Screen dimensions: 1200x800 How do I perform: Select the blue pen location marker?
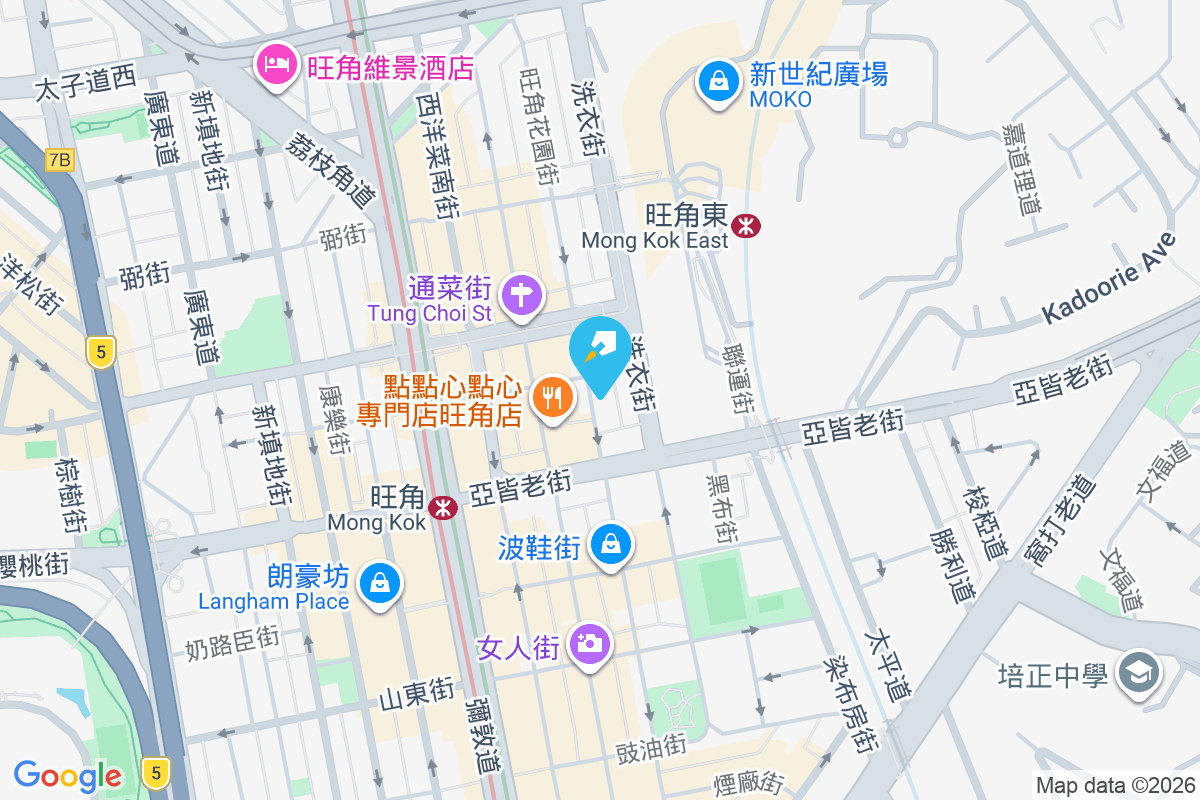600,352
